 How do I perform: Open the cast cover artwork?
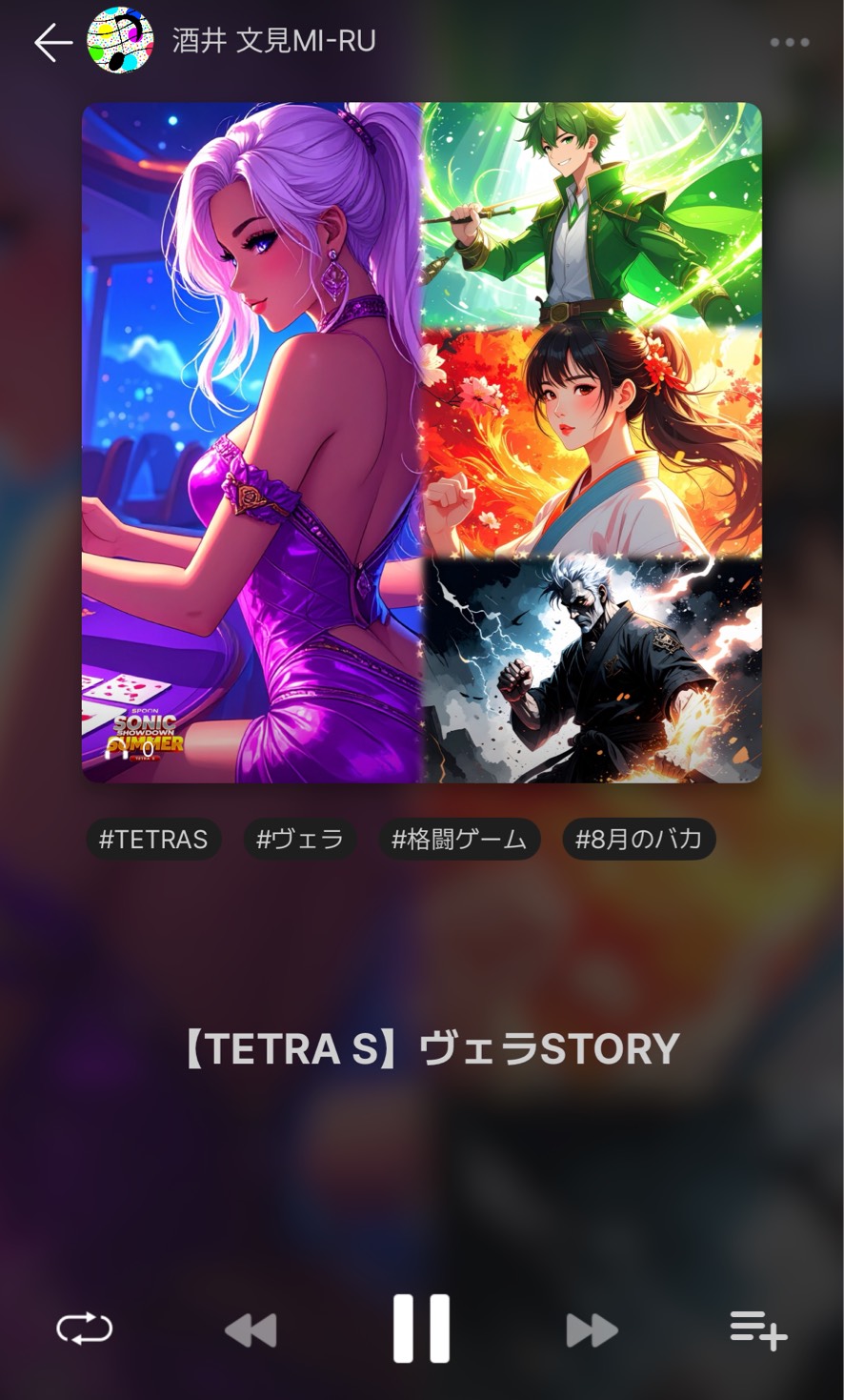point(421,442)
